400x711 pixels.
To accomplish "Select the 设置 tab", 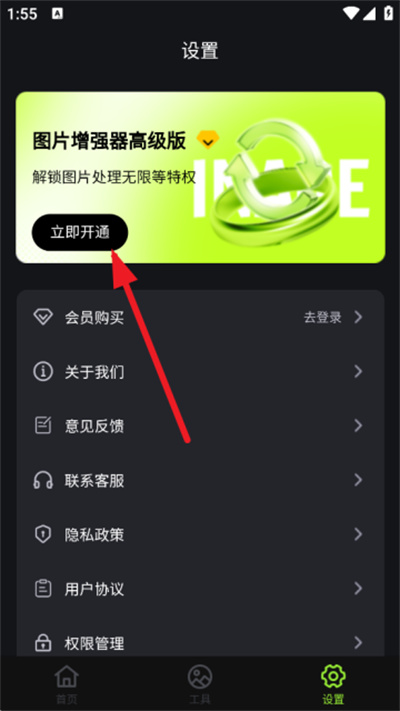I will [333, 683].
